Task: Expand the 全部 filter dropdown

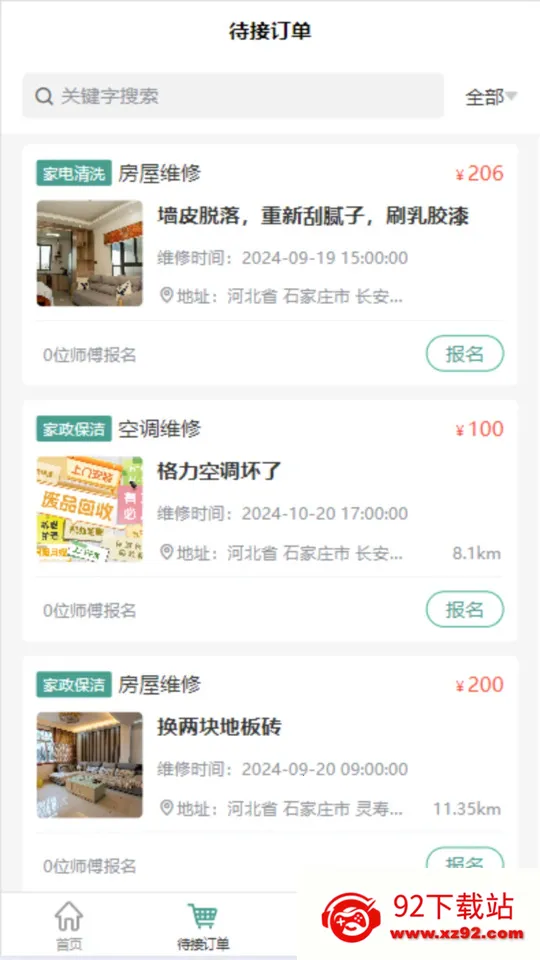Action: [491, 97]
